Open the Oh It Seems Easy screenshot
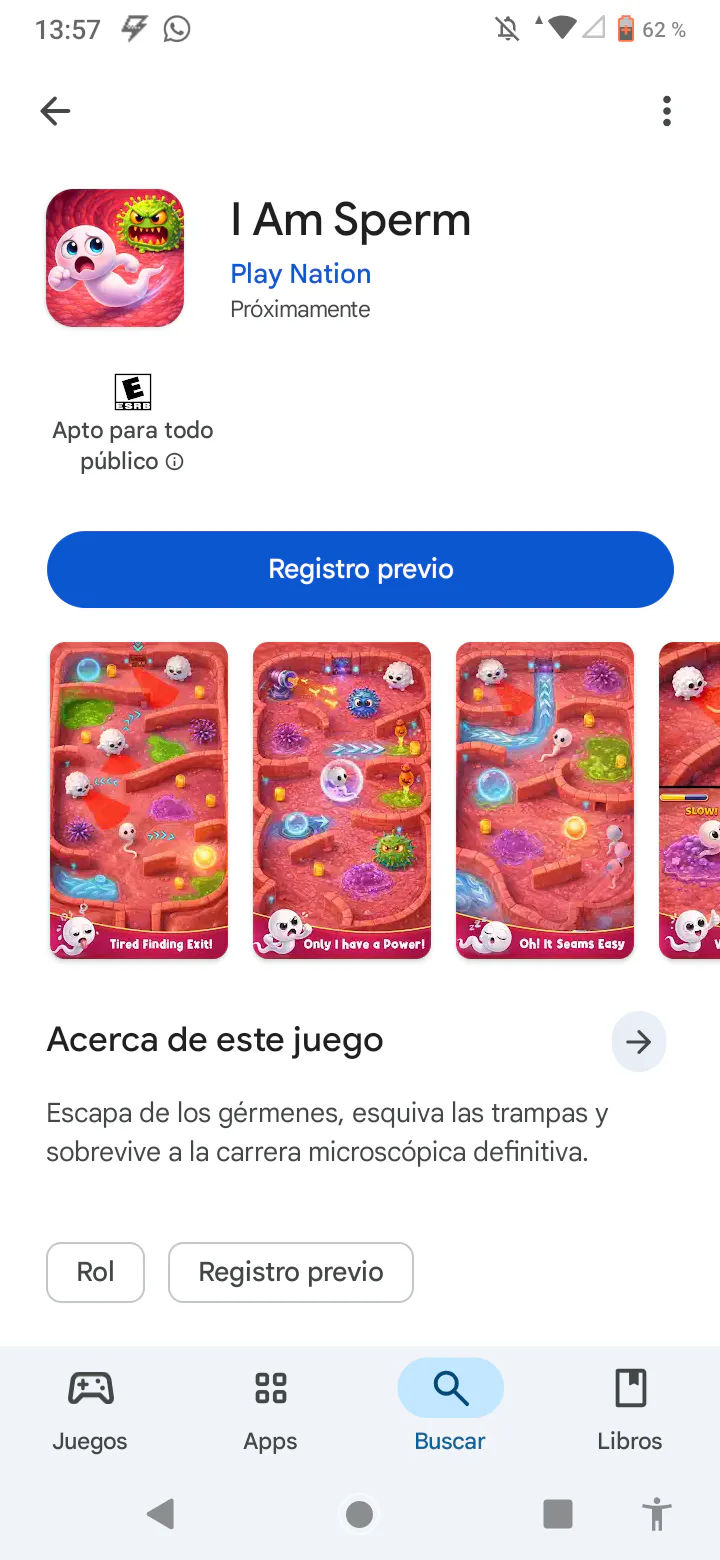The height and width of the screenshot is (1560, 720). (545, 800)
